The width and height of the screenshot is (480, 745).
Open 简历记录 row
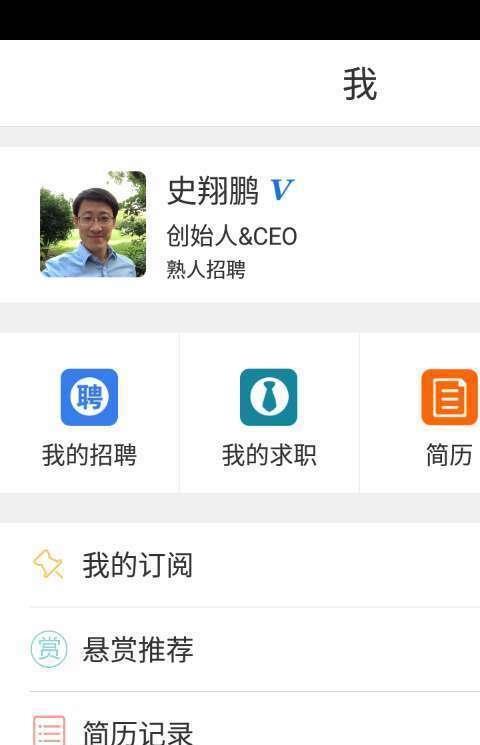240,719
